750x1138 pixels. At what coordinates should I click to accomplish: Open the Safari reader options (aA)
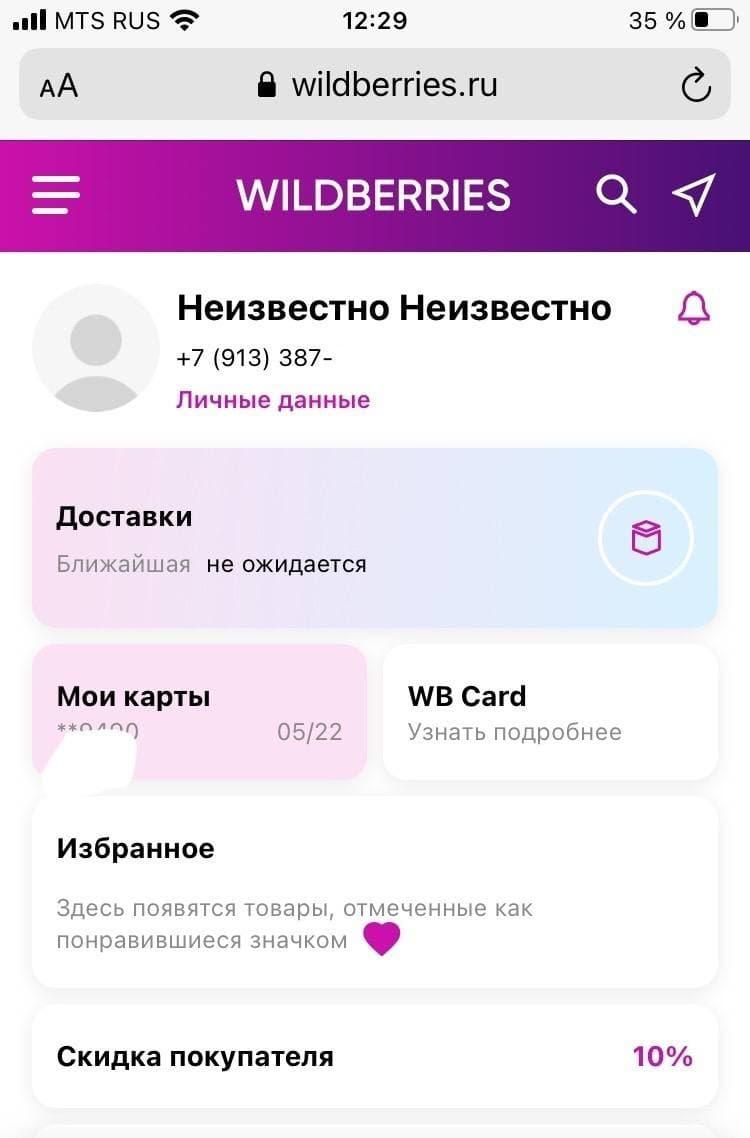pos(59,85)
